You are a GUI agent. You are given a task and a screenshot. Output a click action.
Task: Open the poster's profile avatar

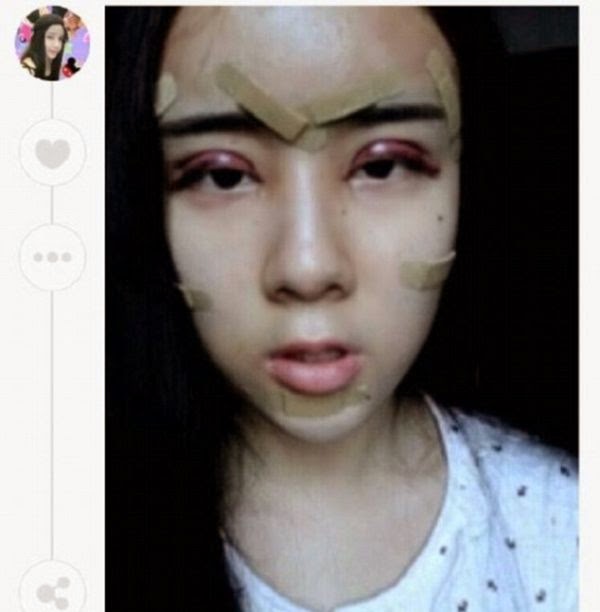(x=52, y=43)
